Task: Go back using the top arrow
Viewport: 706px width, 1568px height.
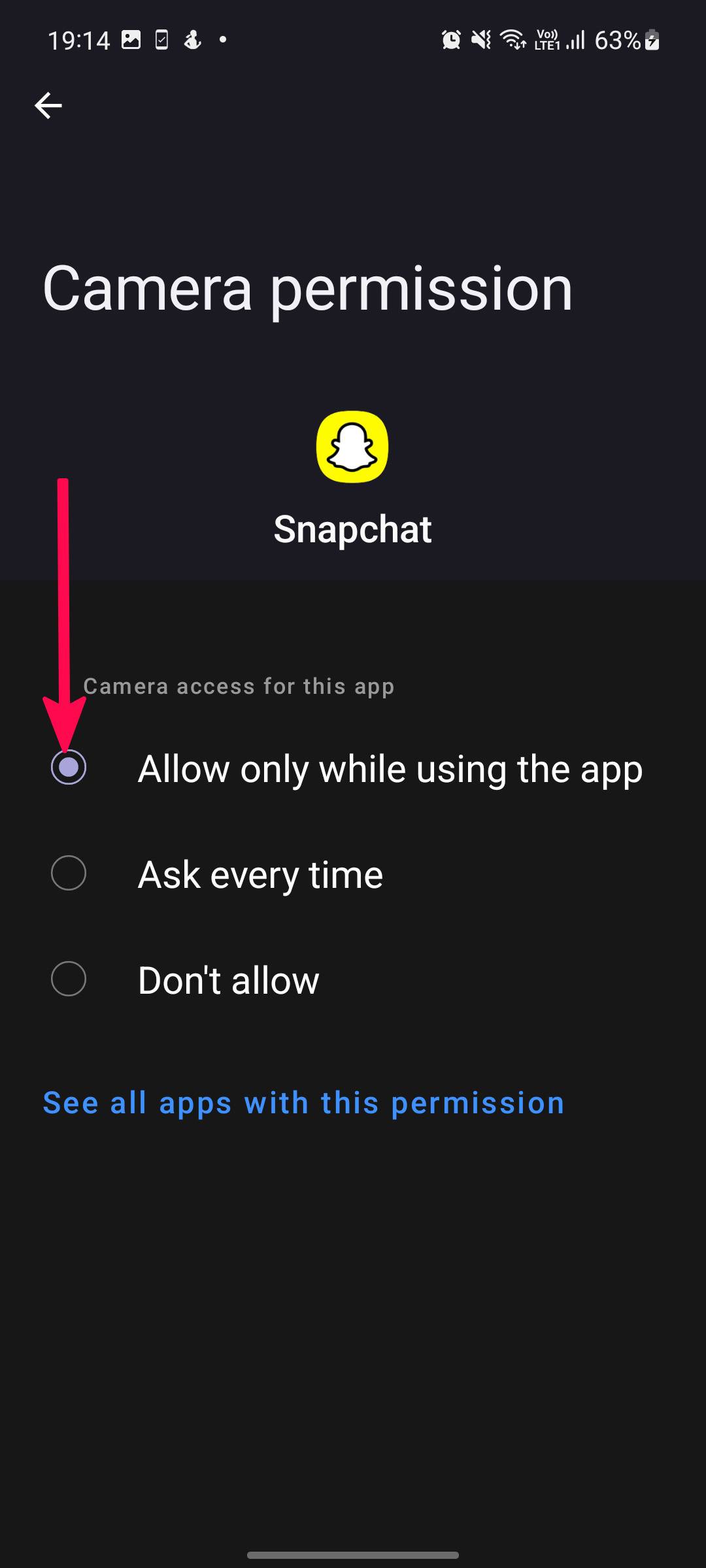Action: (48, 105)
